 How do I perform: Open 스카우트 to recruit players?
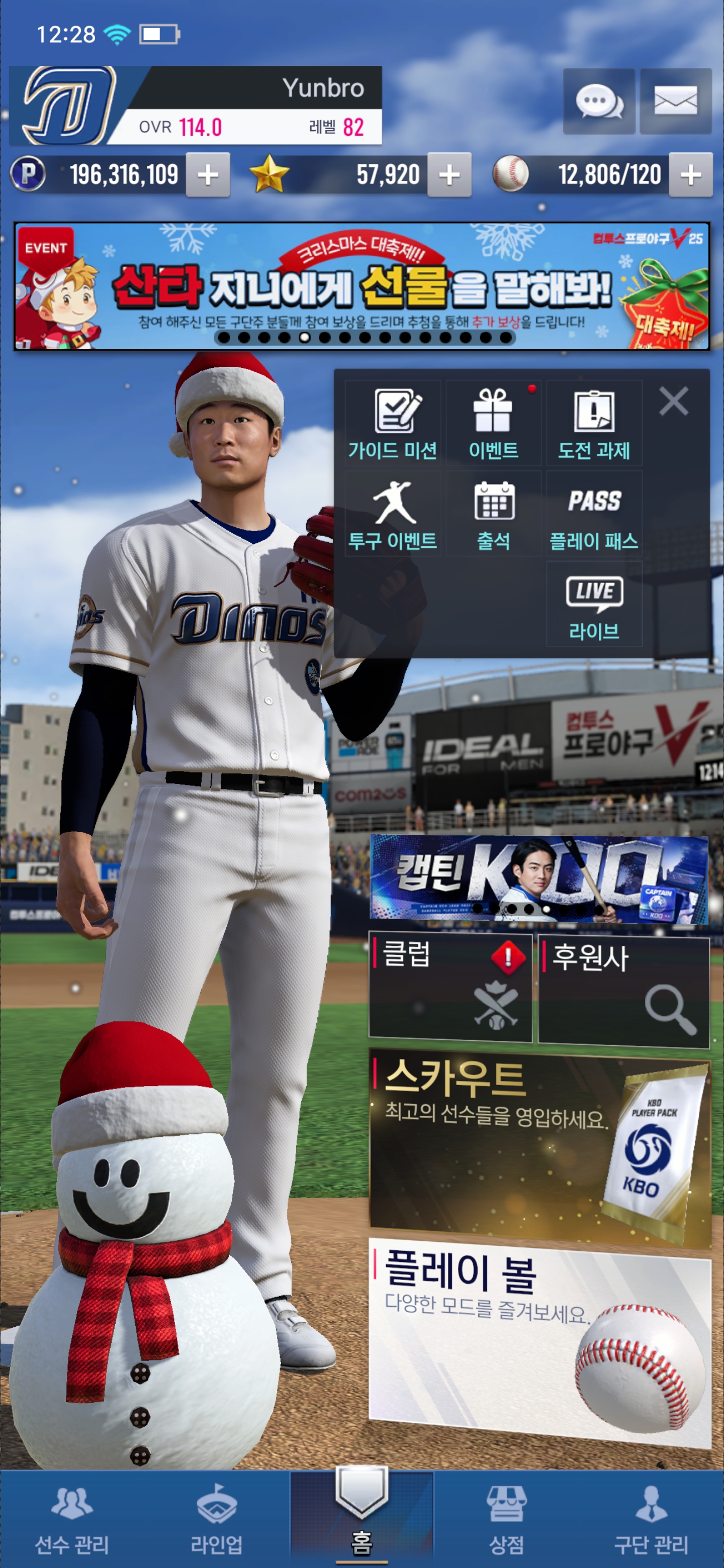(539, 1147)
